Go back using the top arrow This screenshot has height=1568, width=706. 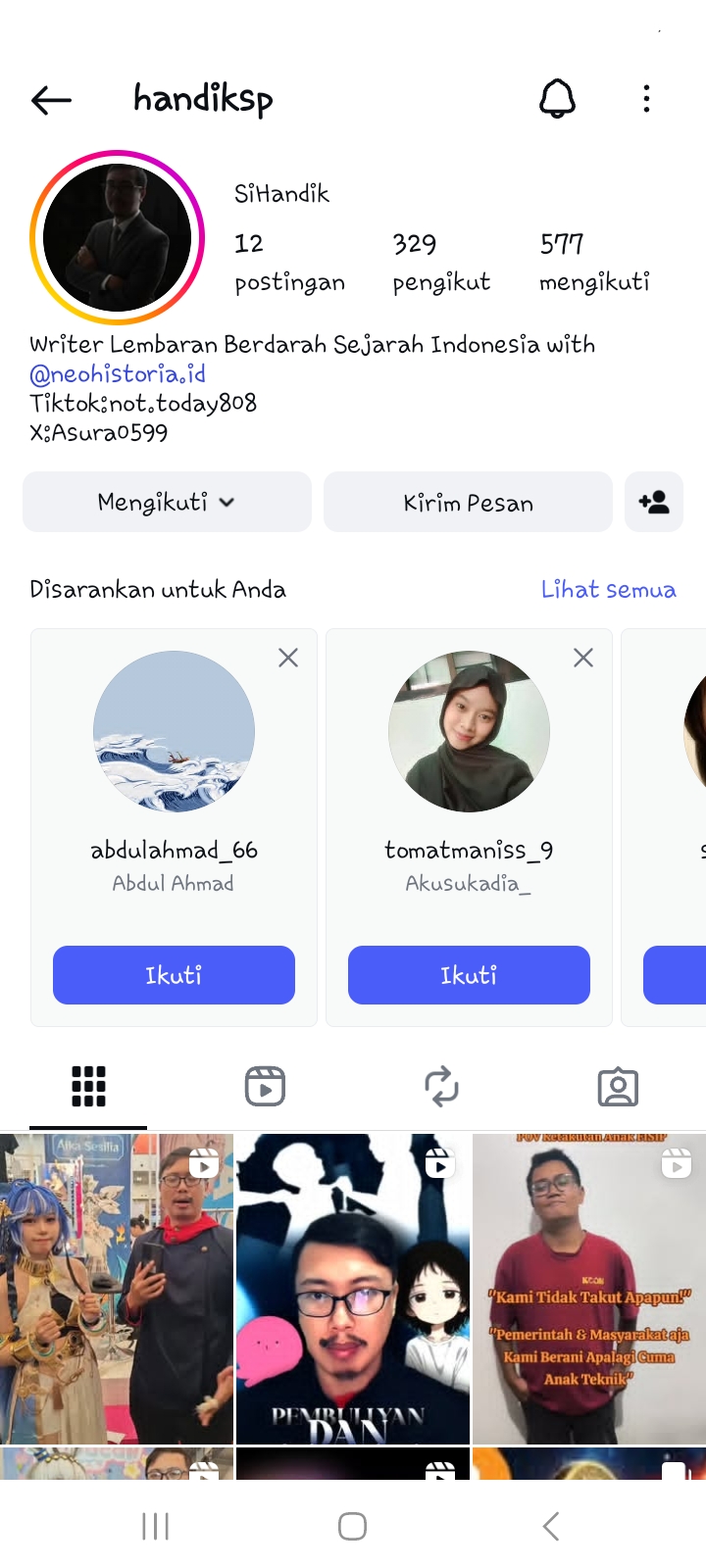point(51,99)
